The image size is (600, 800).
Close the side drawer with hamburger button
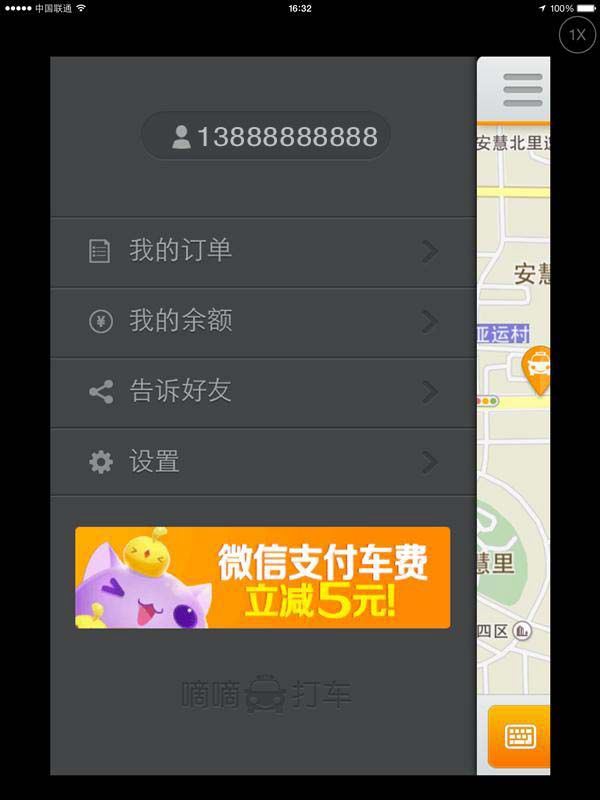tap(523, 91)
